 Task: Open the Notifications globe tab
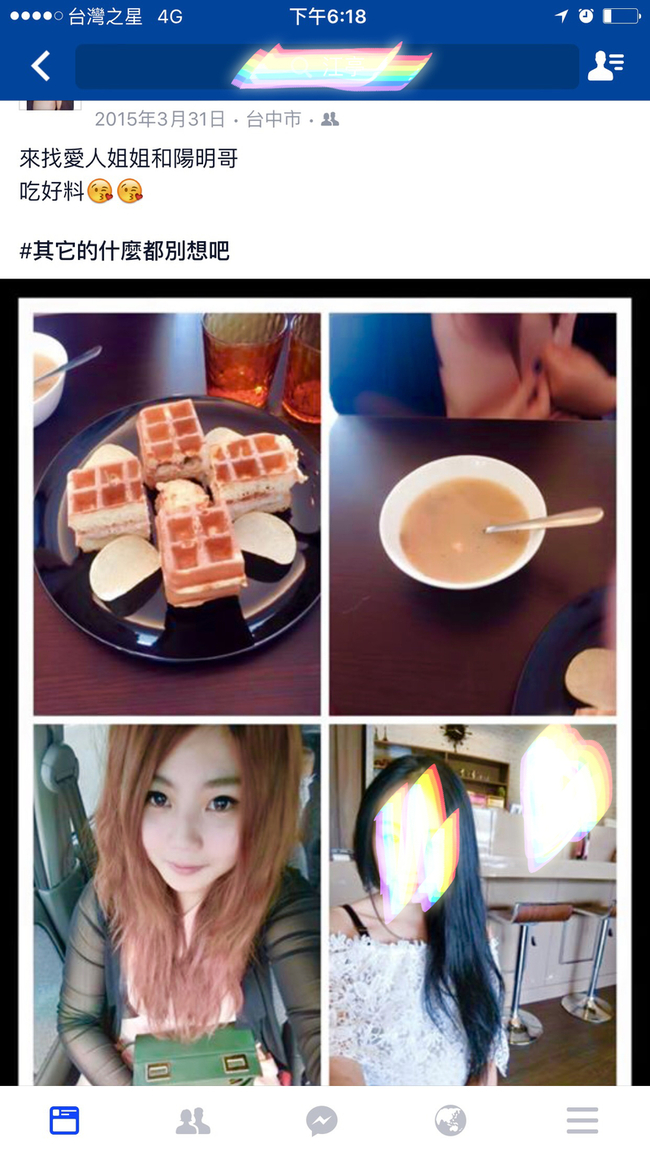pyautogui.click(x=451, y=1121)
